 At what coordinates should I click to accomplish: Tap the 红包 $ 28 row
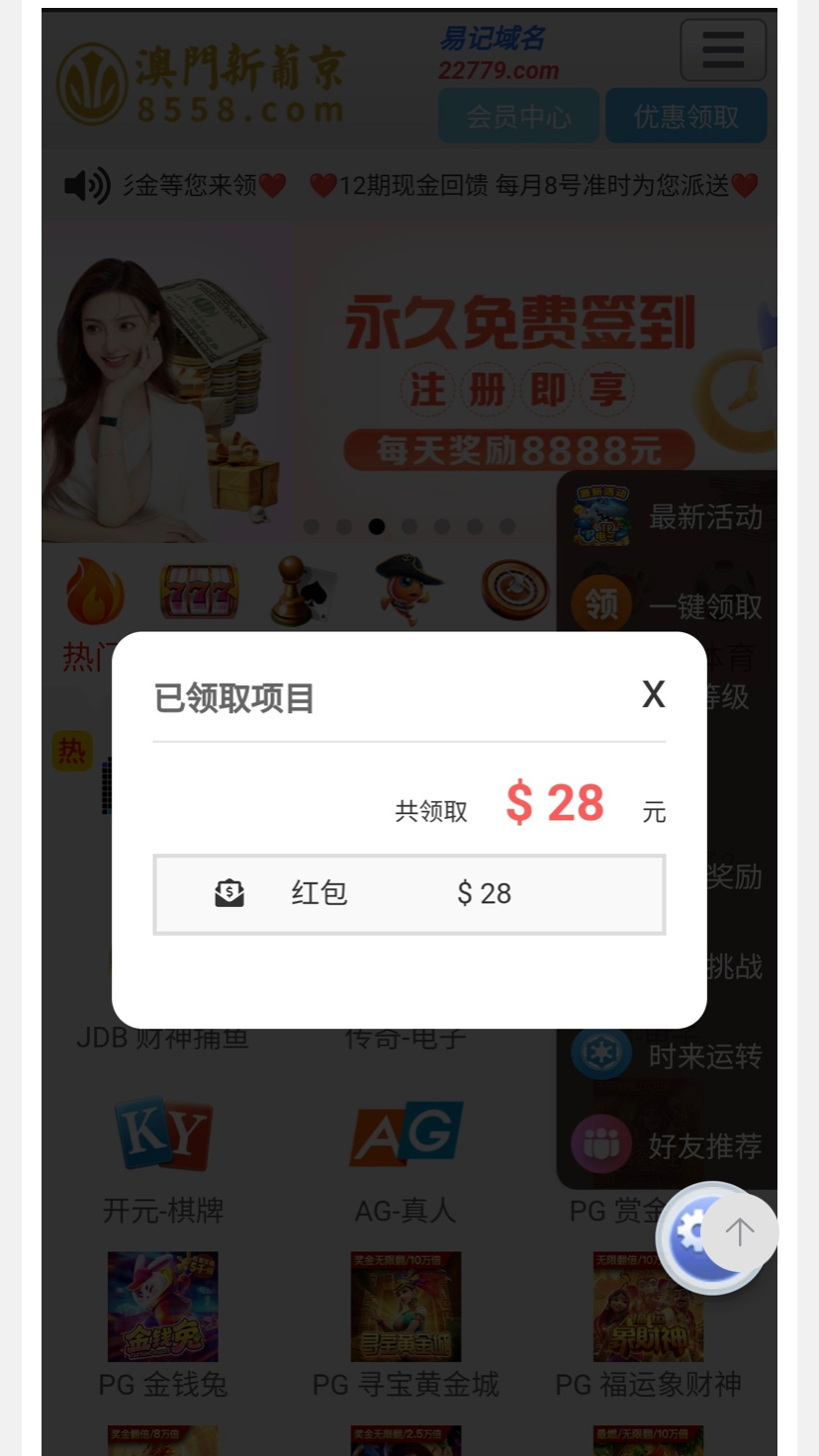tap(409, 894)
